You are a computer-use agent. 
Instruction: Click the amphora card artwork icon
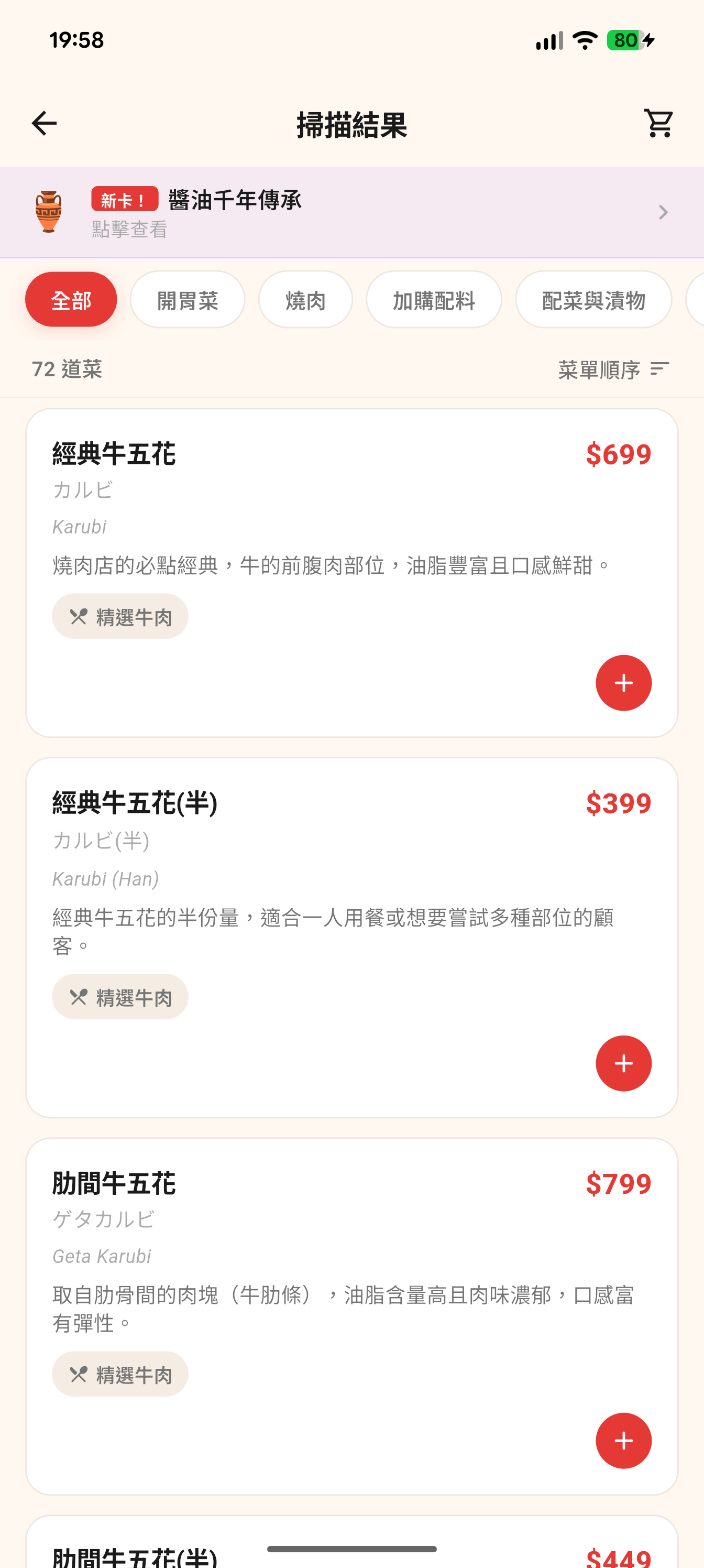click(x=49, y=211)
